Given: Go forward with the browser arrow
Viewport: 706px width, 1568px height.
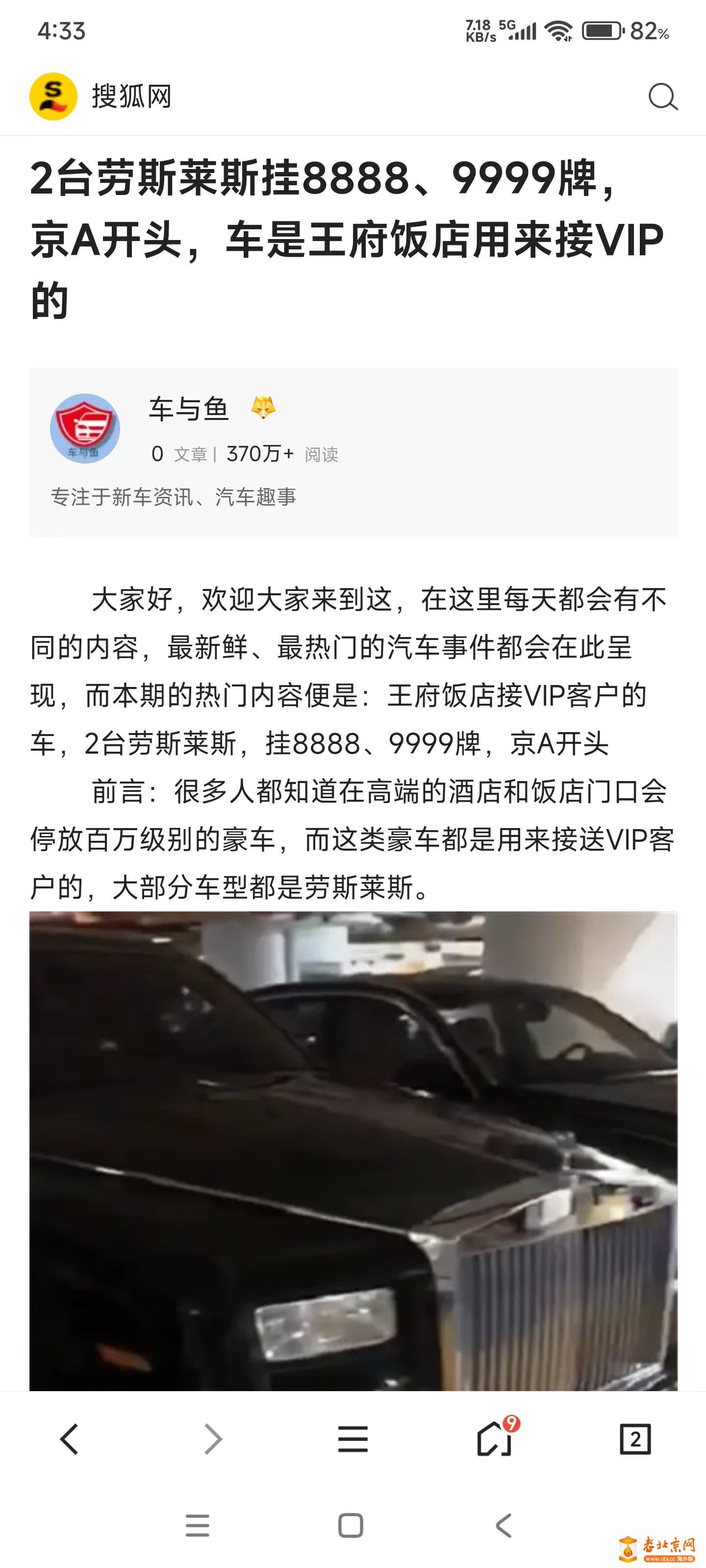Looking at the screenshot, I should click(212, 1439).
